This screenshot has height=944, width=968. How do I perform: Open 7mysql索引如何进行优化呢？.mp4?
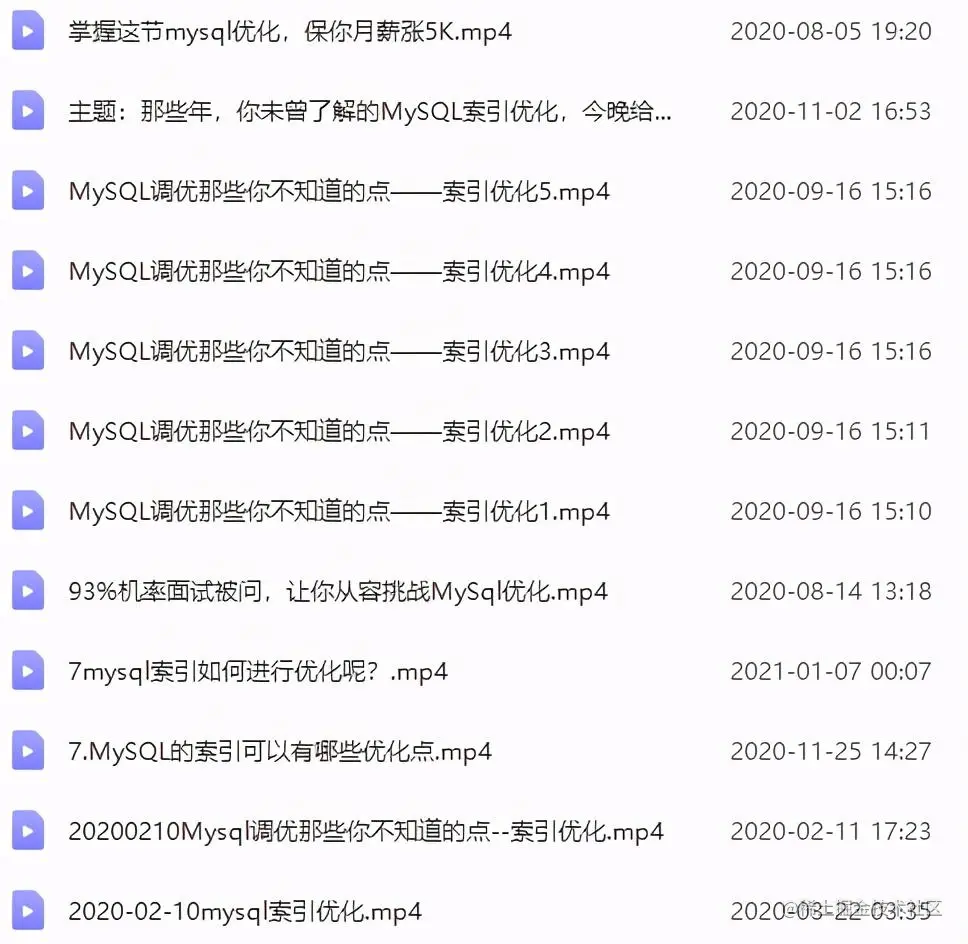(258, 671)
